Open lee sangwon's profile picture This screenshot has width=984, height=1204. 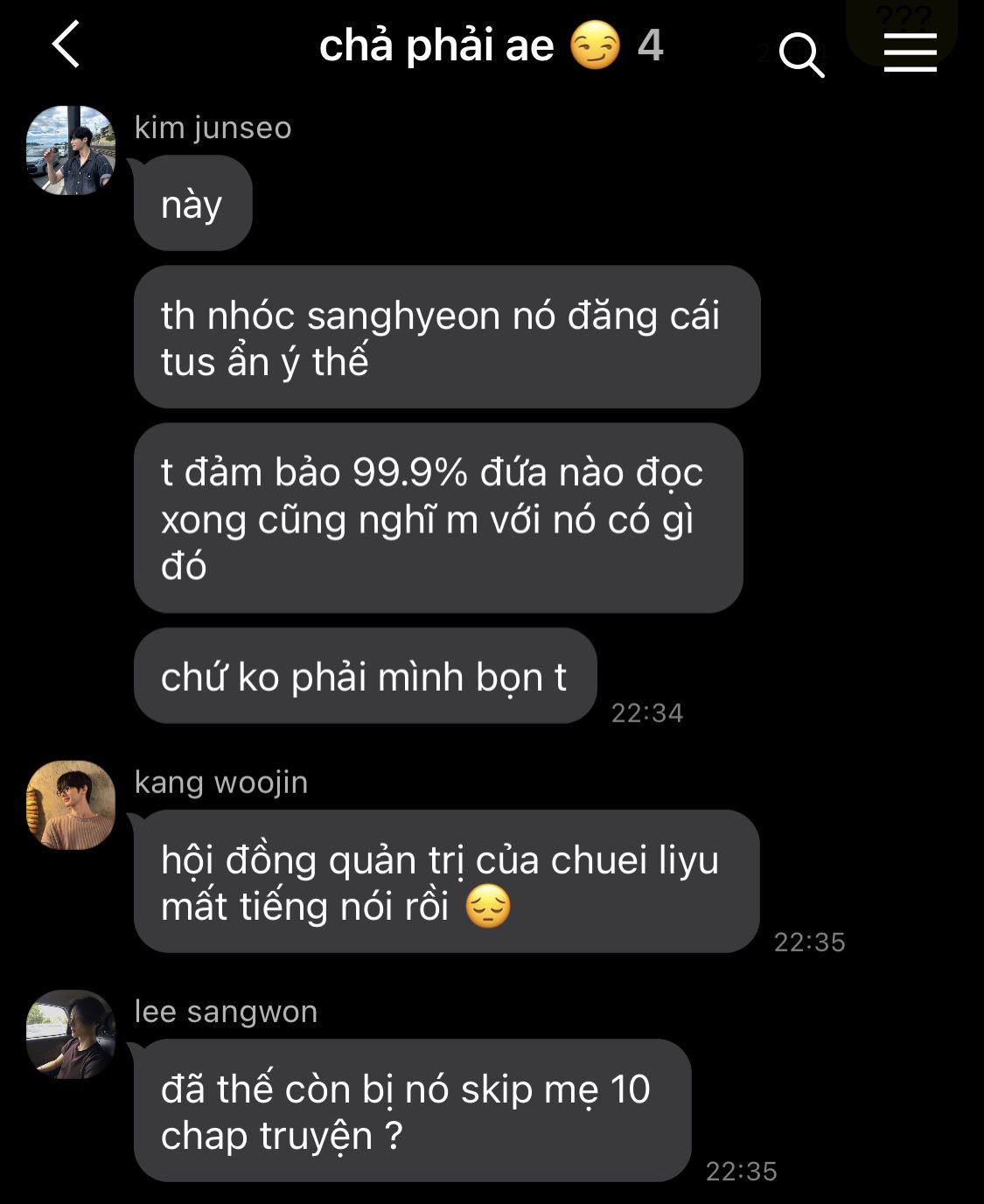tap(71, 1033)
